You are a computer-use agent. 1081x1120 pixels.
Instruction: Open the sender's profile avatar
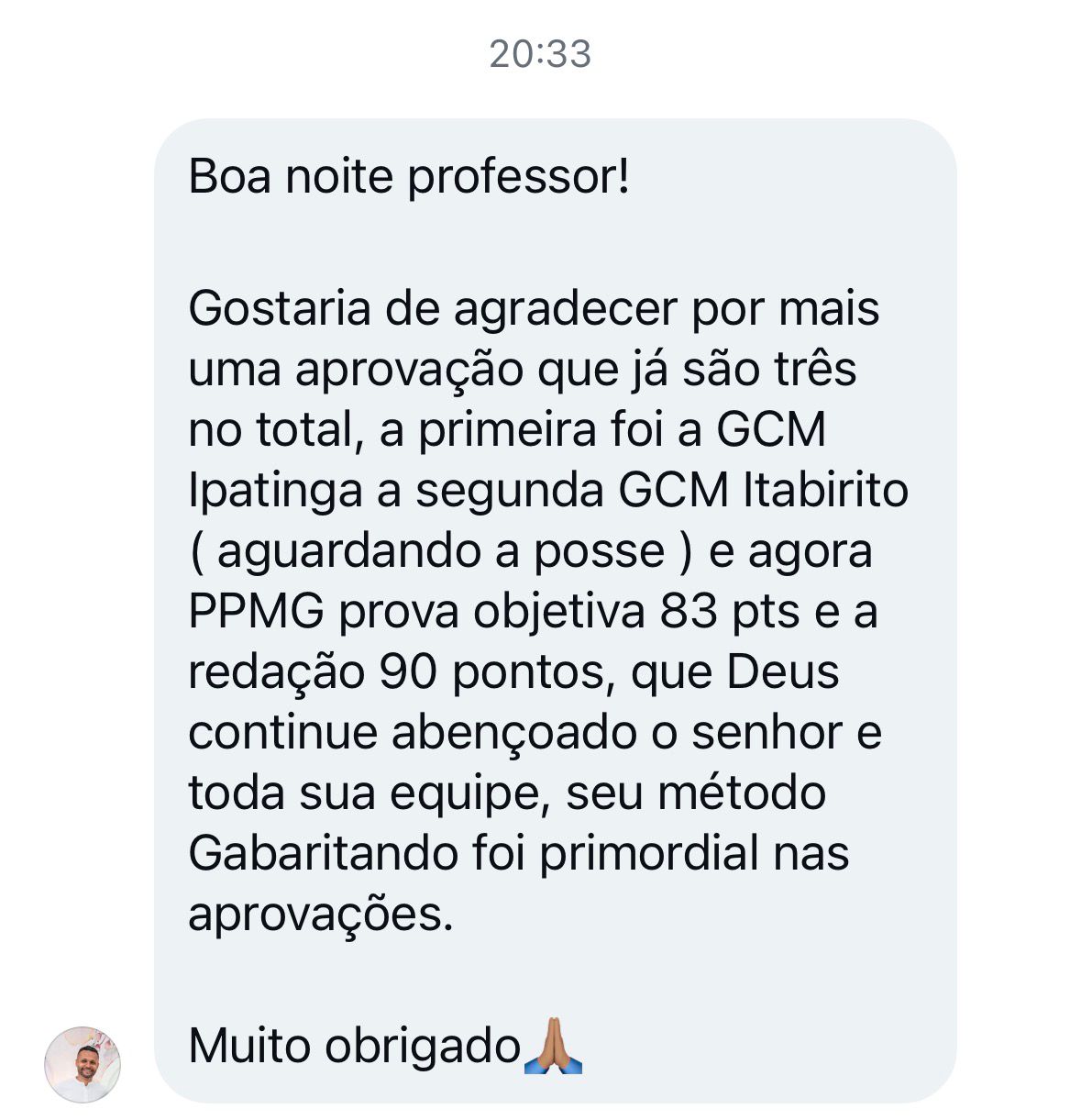pyautogui.click(x=83, y=1064)
